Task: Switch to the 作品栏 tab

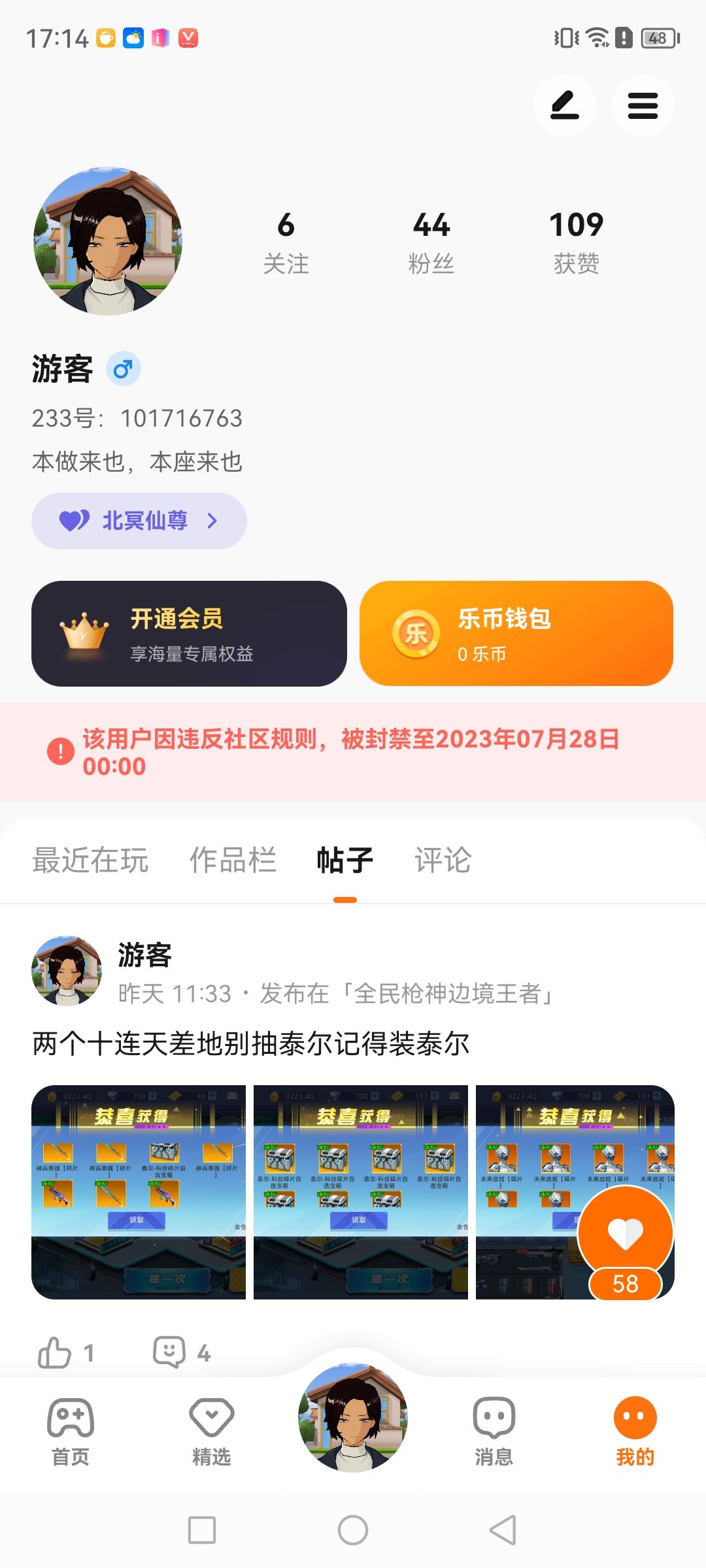Action: click(233, 860)
